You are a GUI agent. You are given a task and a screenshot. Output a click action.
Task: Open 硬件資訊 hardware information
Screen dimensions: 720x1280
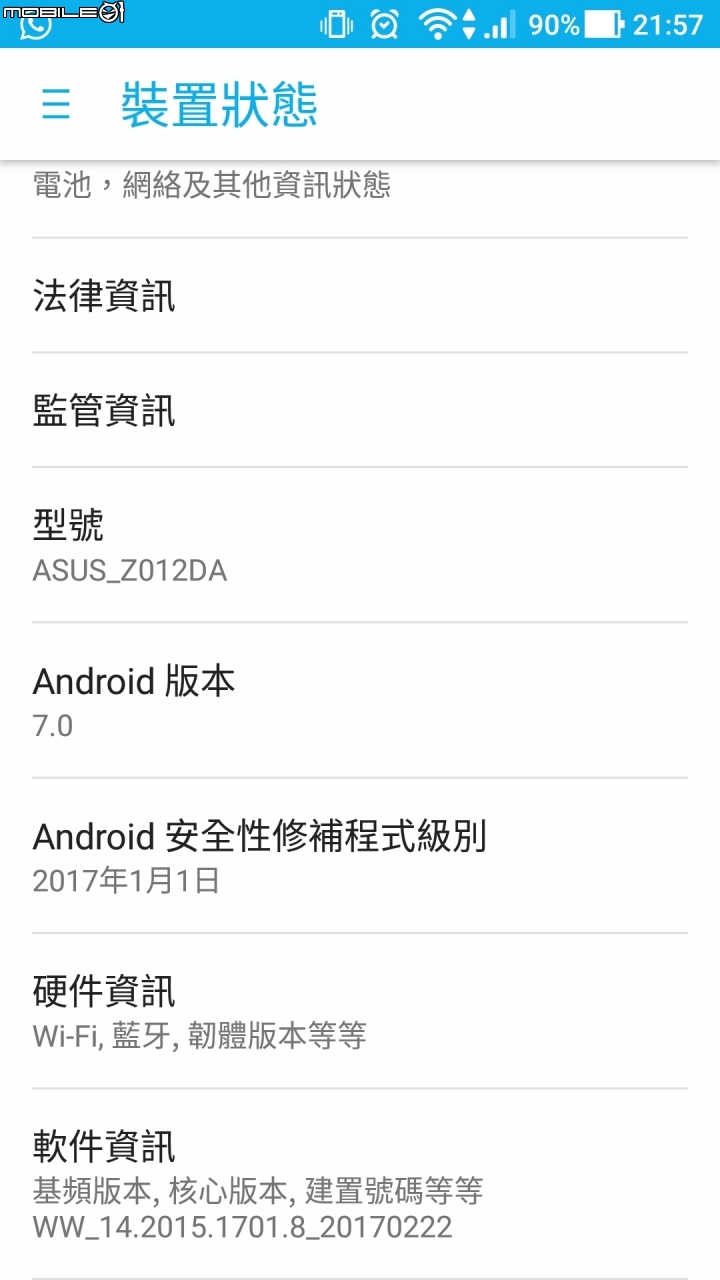click(x=360, y=1011)
